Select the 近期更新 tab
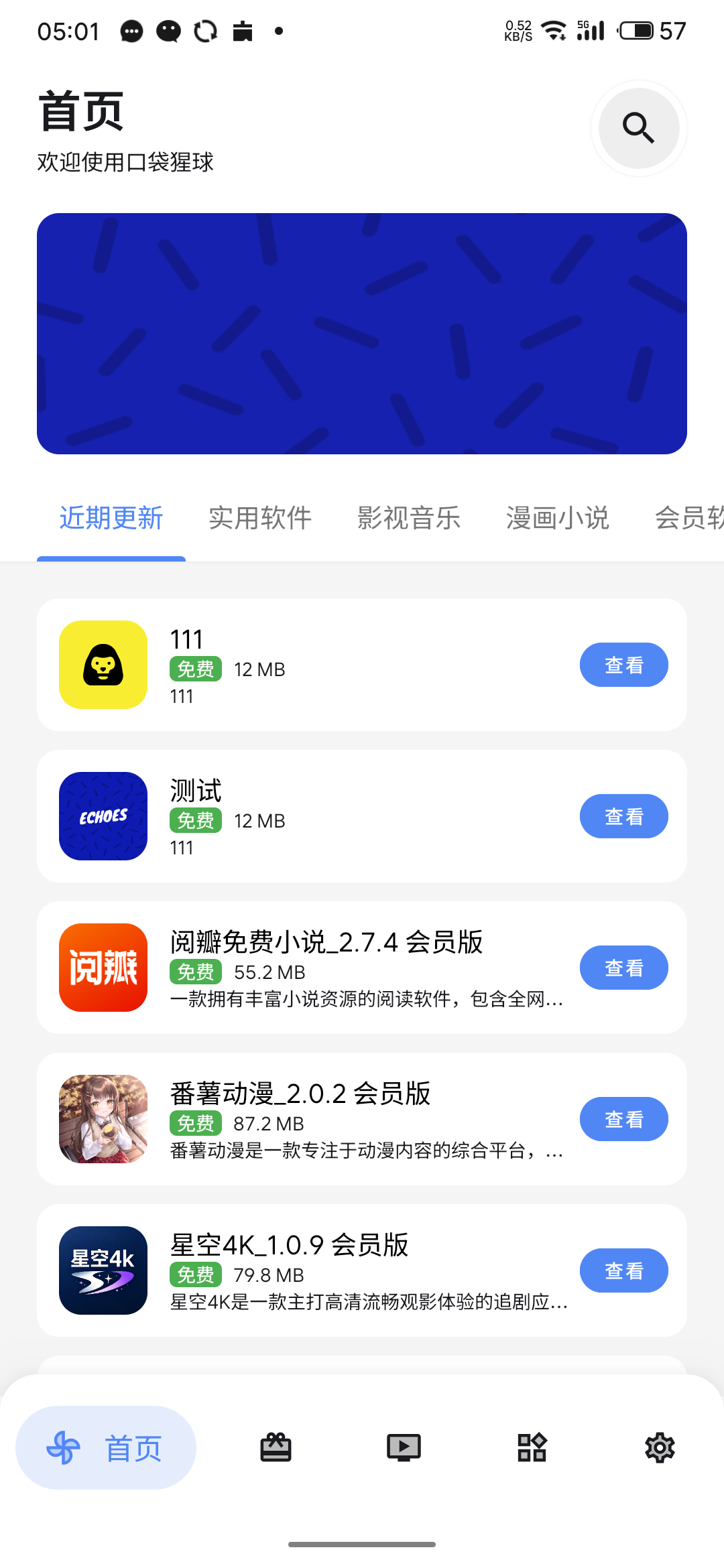The image size is (724, 1568). tap(111, 518)
